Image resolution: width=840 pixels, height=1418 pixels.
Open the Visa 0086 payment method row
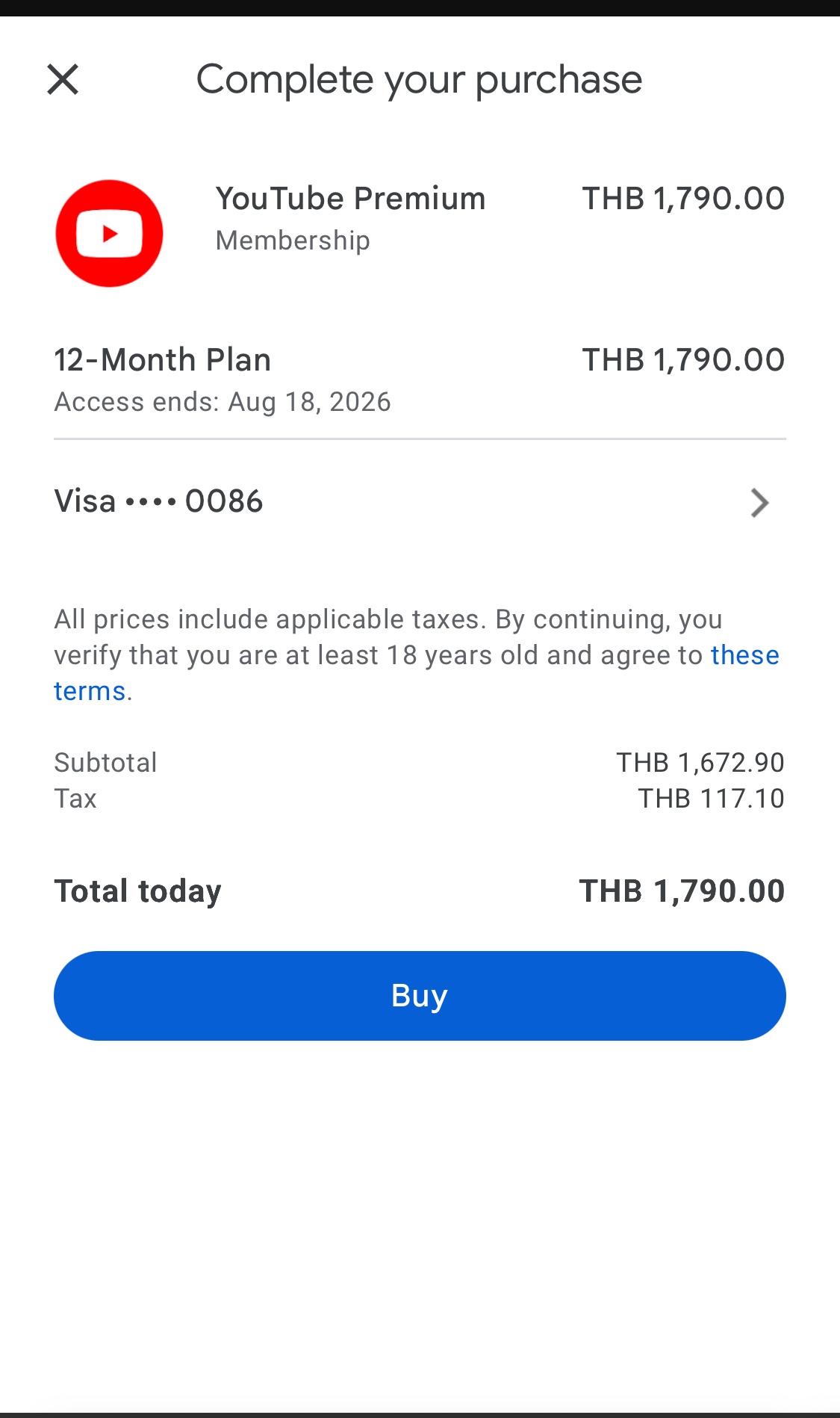point(420,502)
